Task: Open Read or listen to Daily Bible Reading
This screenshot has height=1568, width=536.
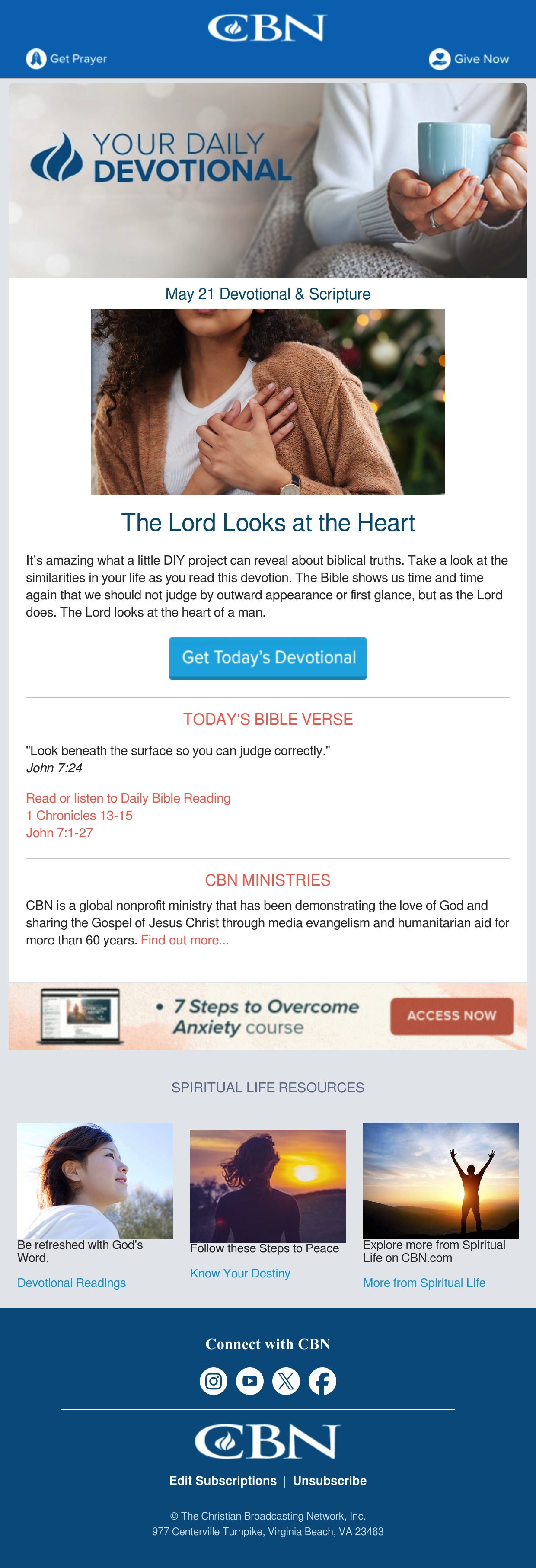Action: [x=128, y=798]
